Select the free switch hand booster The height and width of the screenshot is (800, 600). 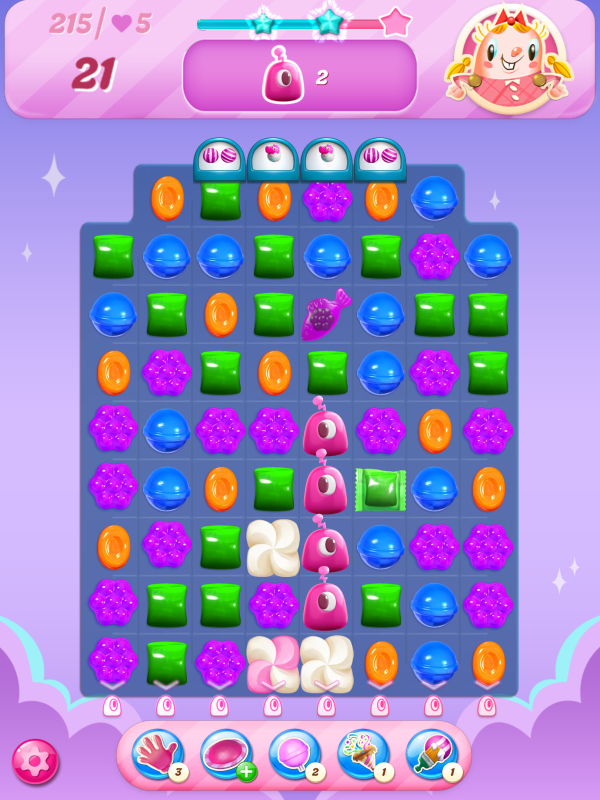157,754
